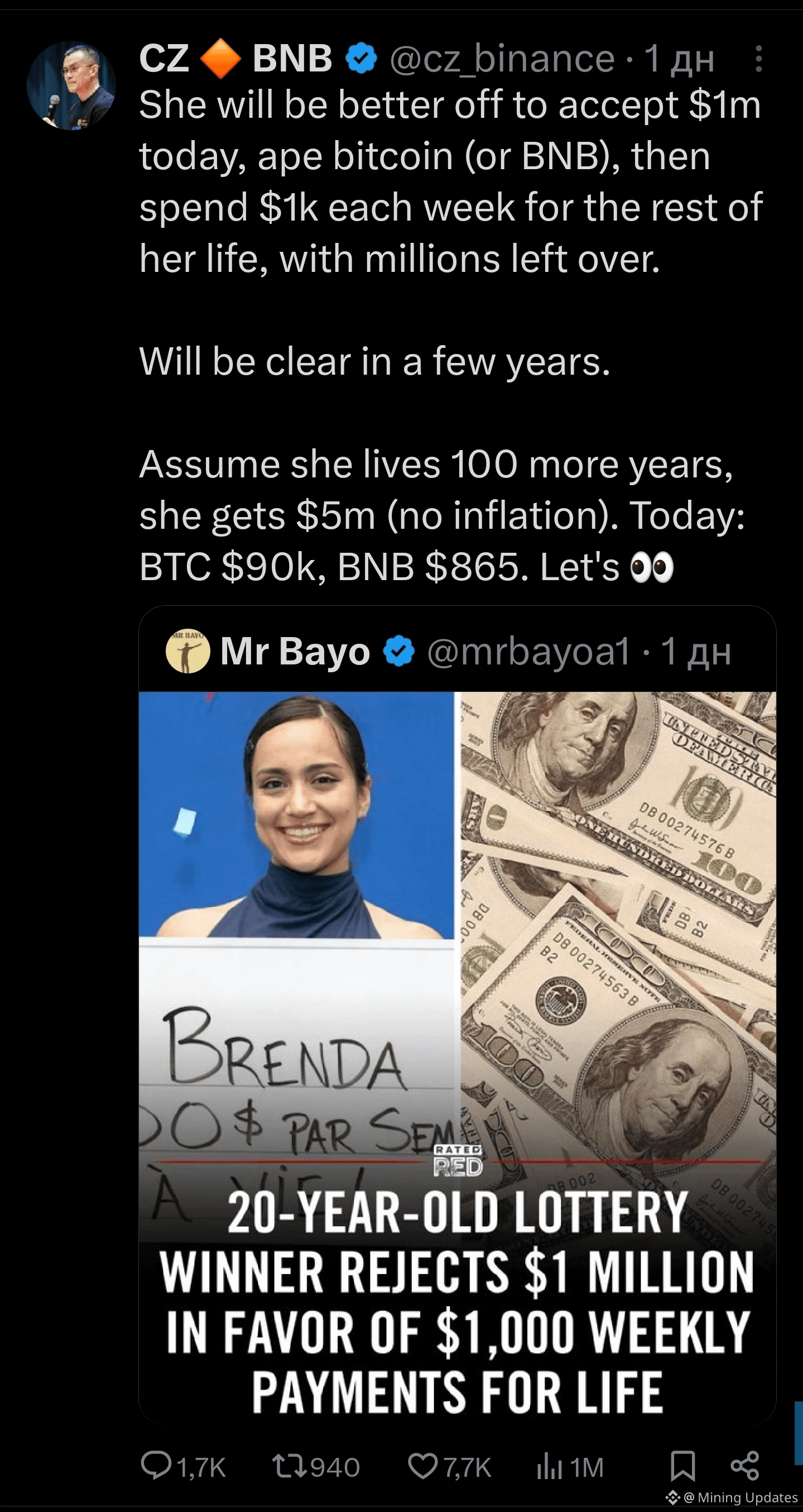This screenshot has width=803, height=1512.
Task: Open the tweet's three-dot overflow menu
Action: click(x=758, y=59)
